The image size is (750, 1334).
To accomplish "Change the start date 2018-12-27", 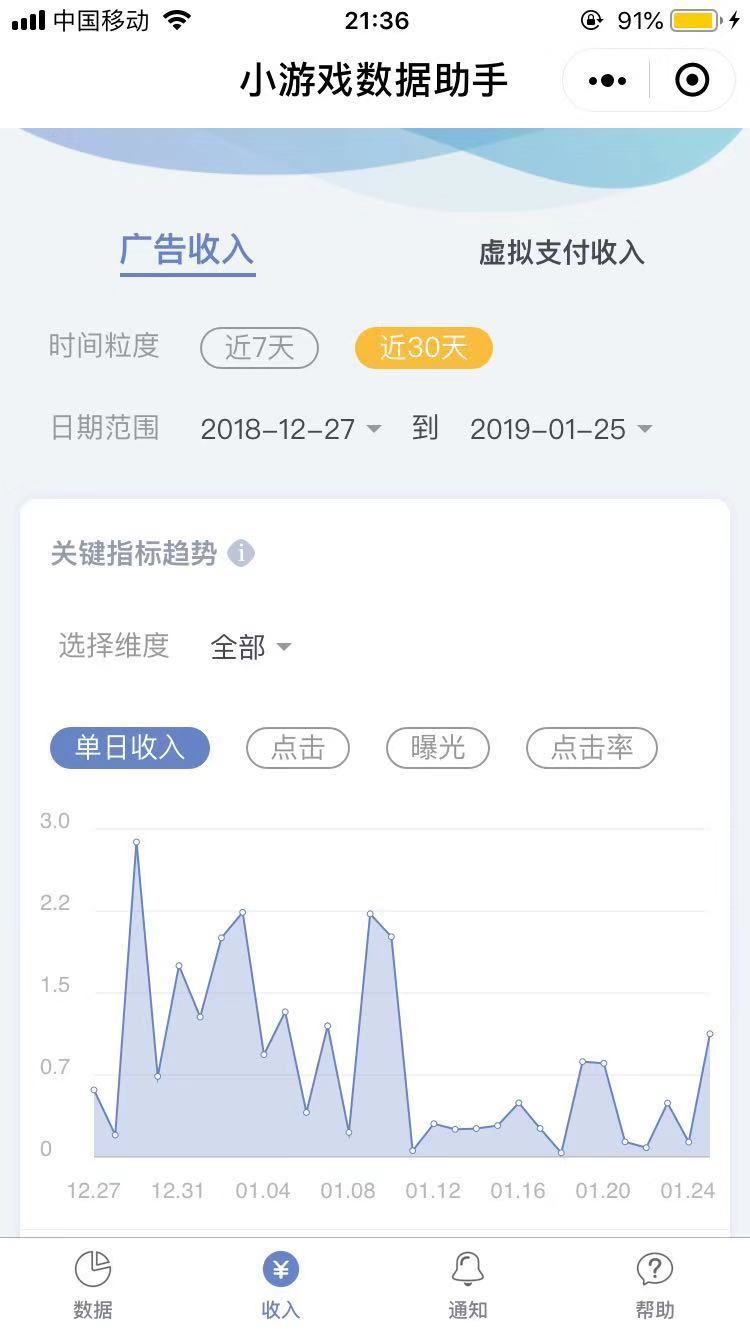I will [x=290, y=430].
